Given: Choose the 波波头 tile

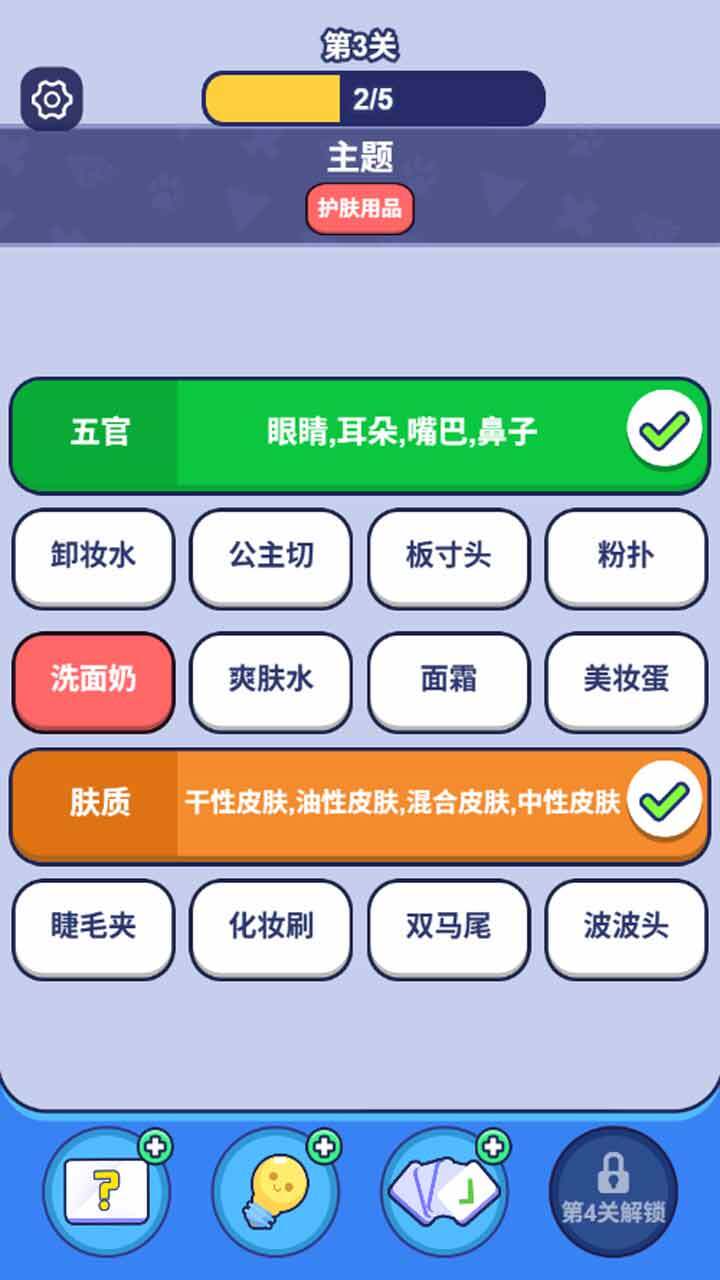Looking at the screenshot, I should 626,927.
